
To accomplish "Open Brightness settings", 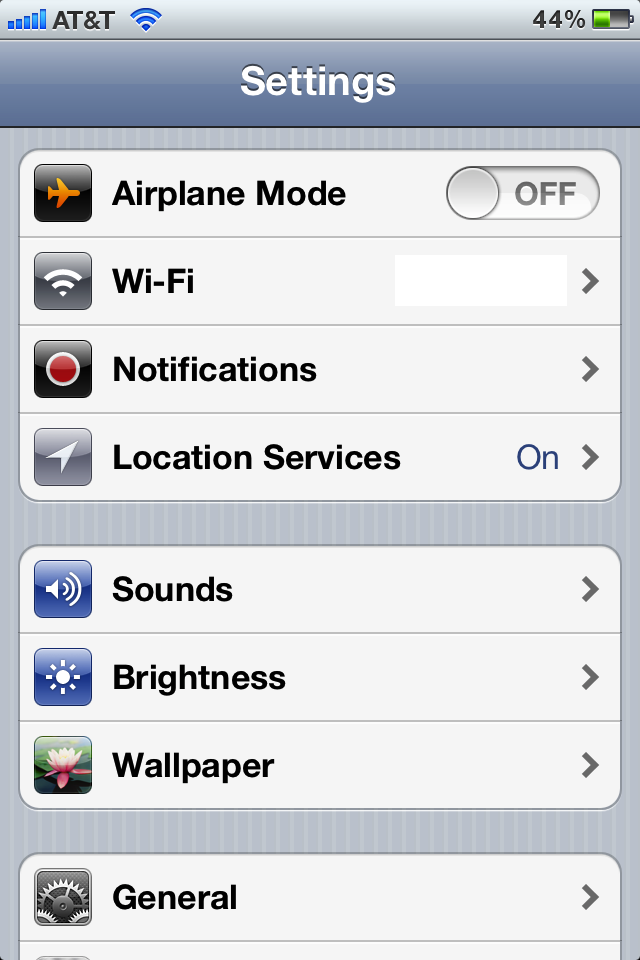I will tap(320, 678).
